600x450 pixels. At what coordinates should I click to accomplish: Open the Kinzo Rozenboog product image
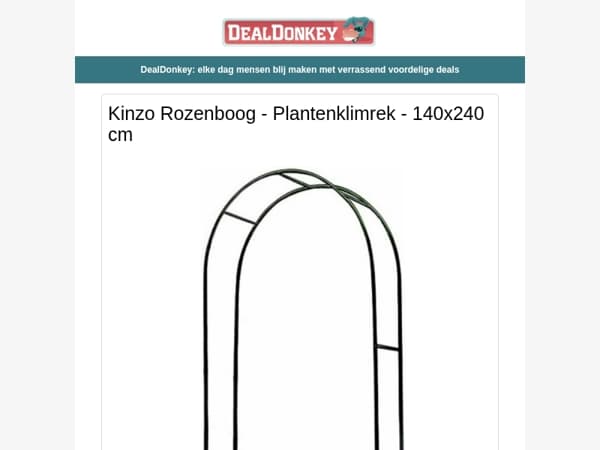pos(302,308)
